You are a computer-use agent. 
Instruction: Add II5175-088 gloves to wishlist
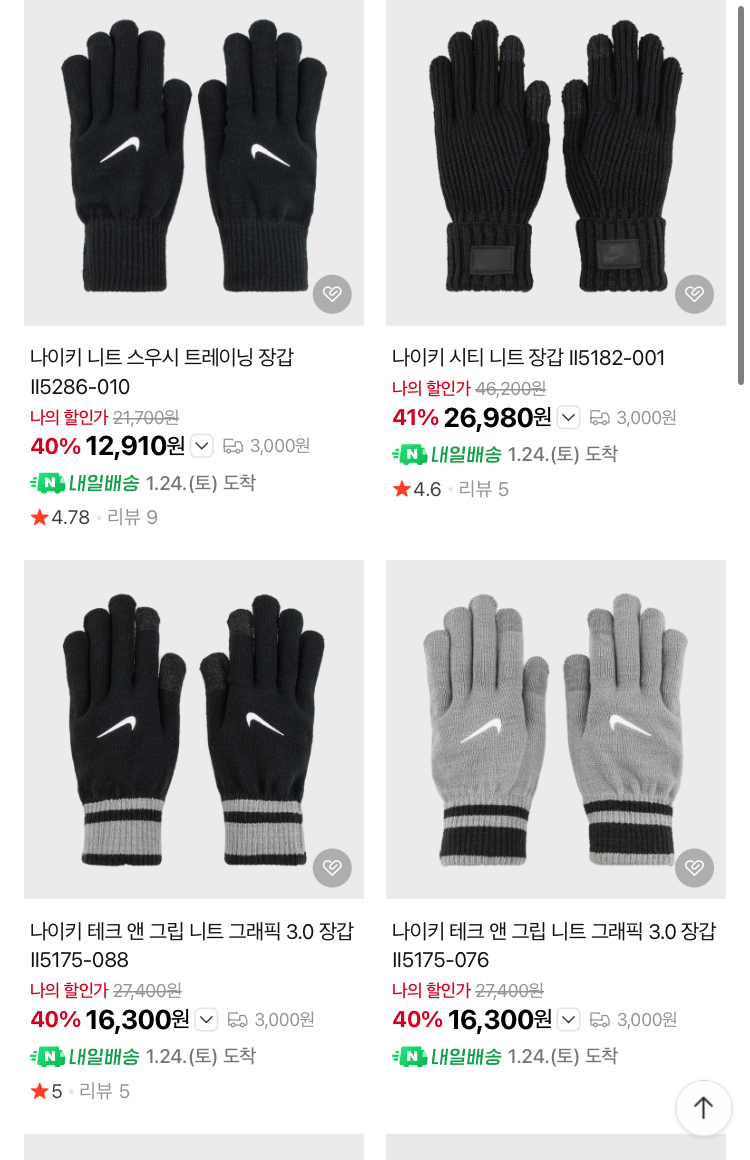pyautogui.click(x=332, y=867)
